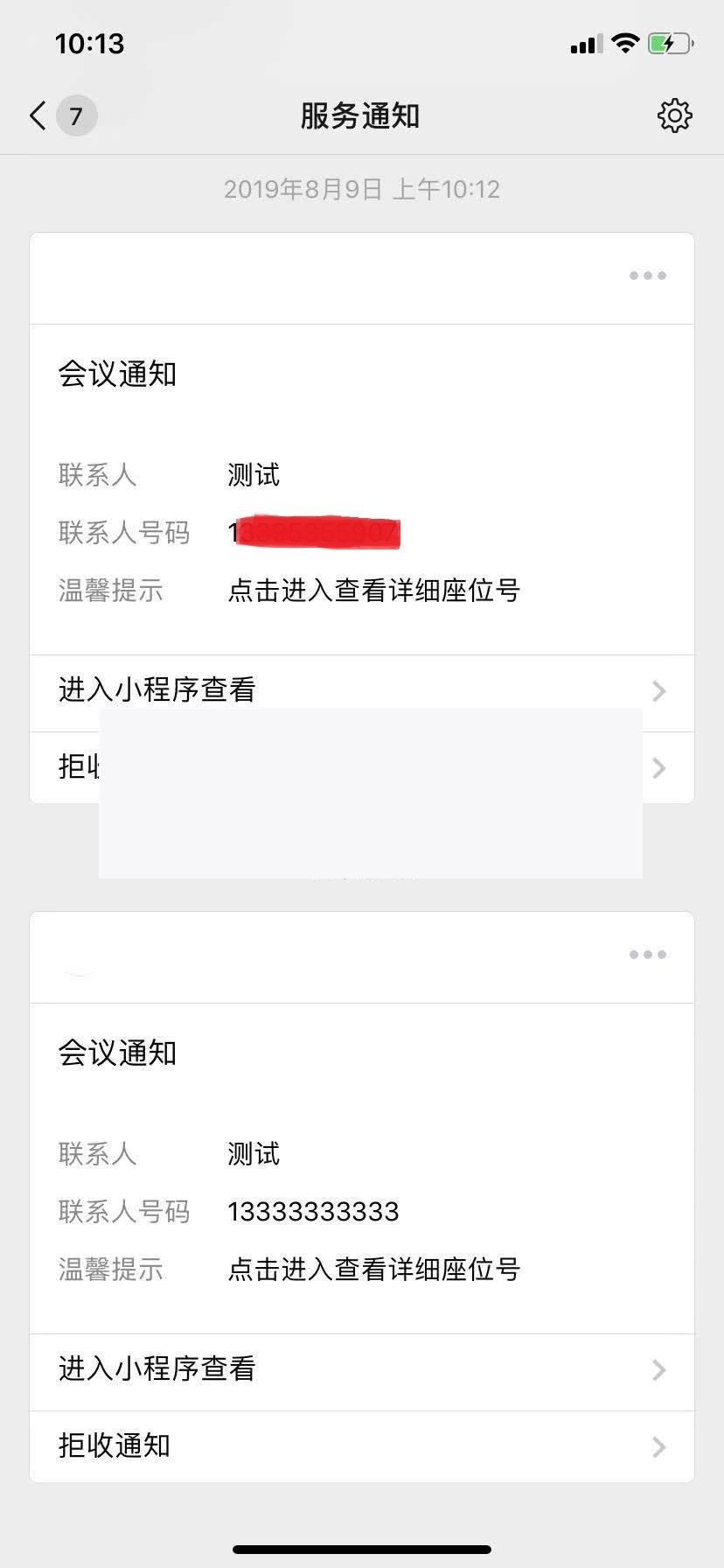Open 进入小程序查看 on the bottom notification
Image resolution: width=724 pixels, height=1568 pixels.
(157, 1370)
